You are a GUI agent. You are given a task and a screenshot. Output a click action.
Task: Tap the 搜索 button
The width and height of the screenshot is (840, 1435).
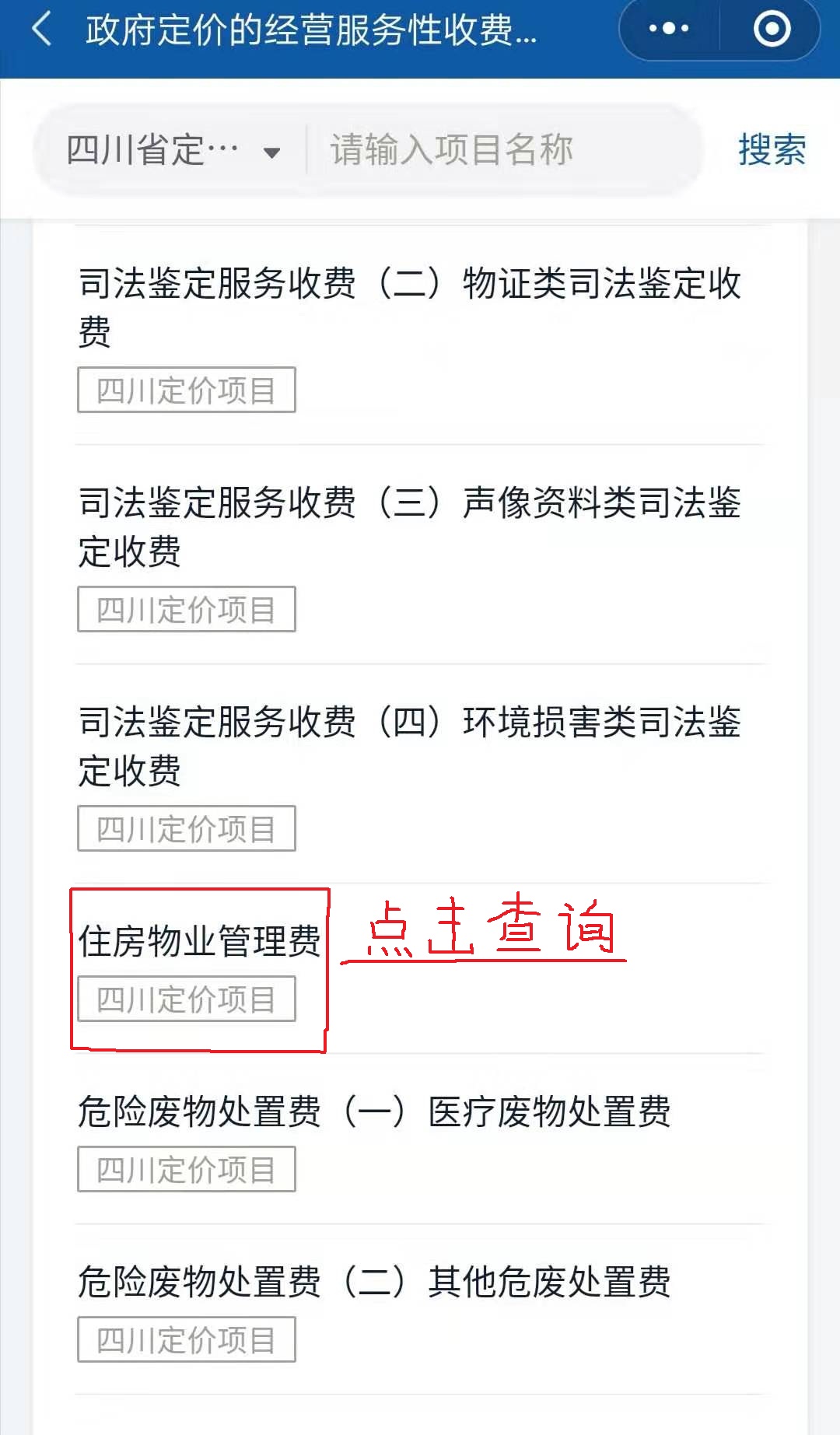coord(771,149)
